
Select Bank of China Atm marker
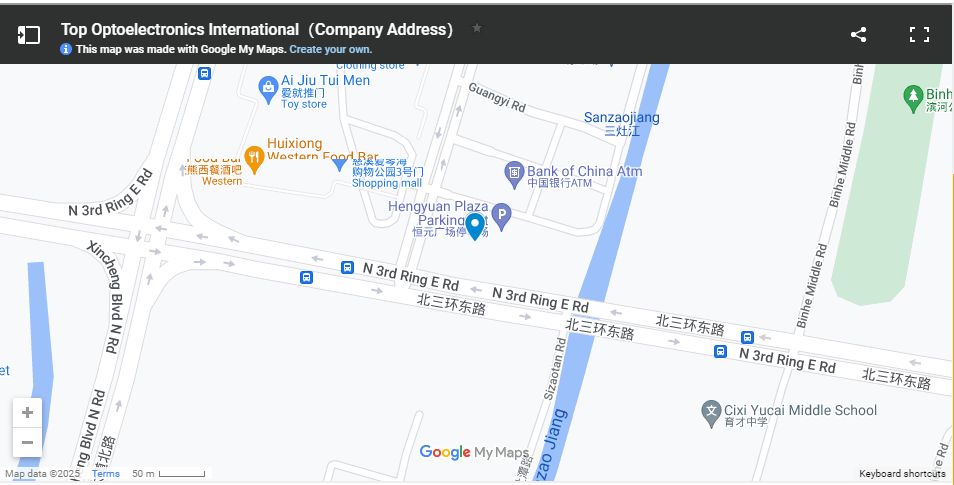tap(514, 174)
